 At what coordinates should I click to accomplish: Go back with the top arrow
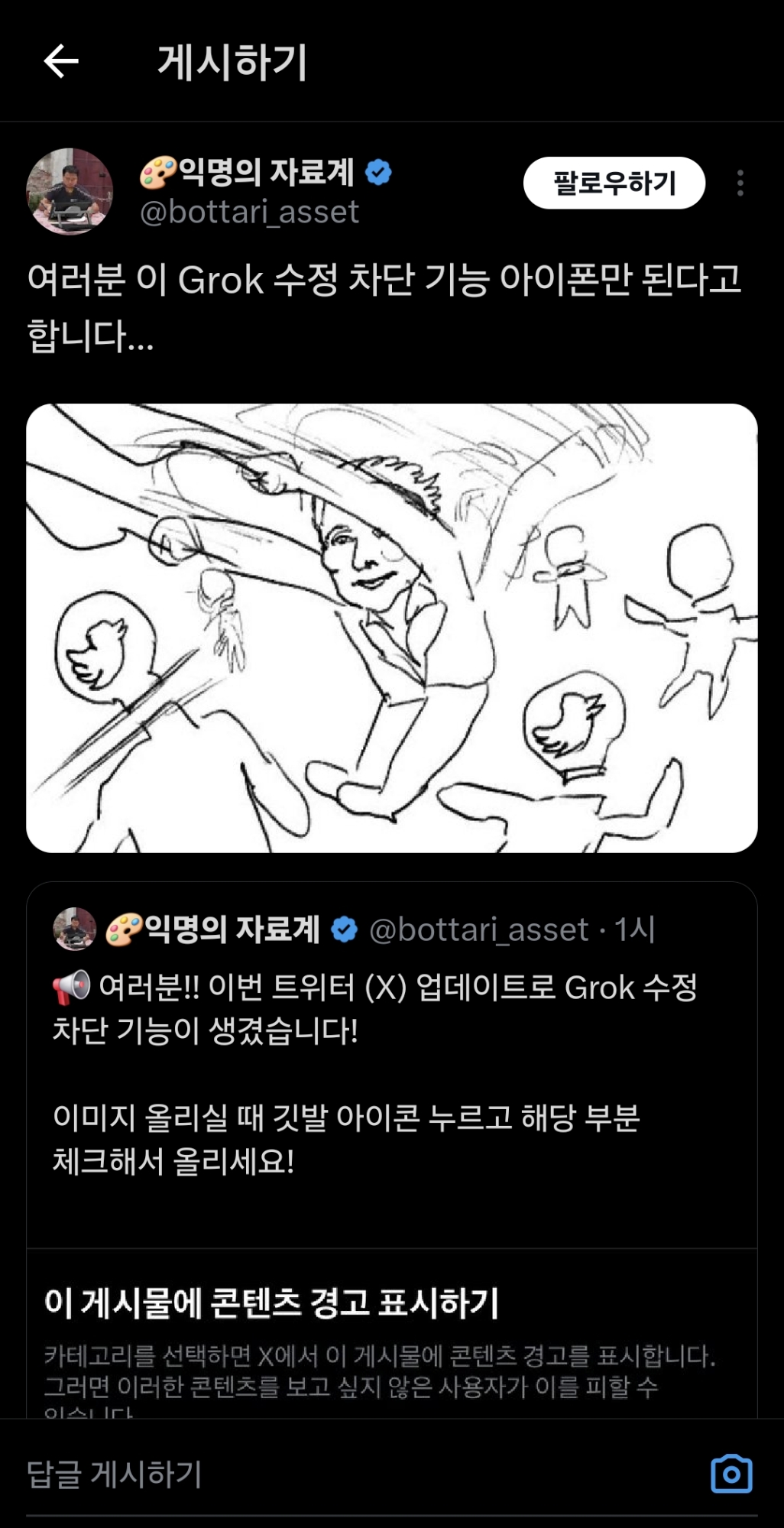point(61,61)
